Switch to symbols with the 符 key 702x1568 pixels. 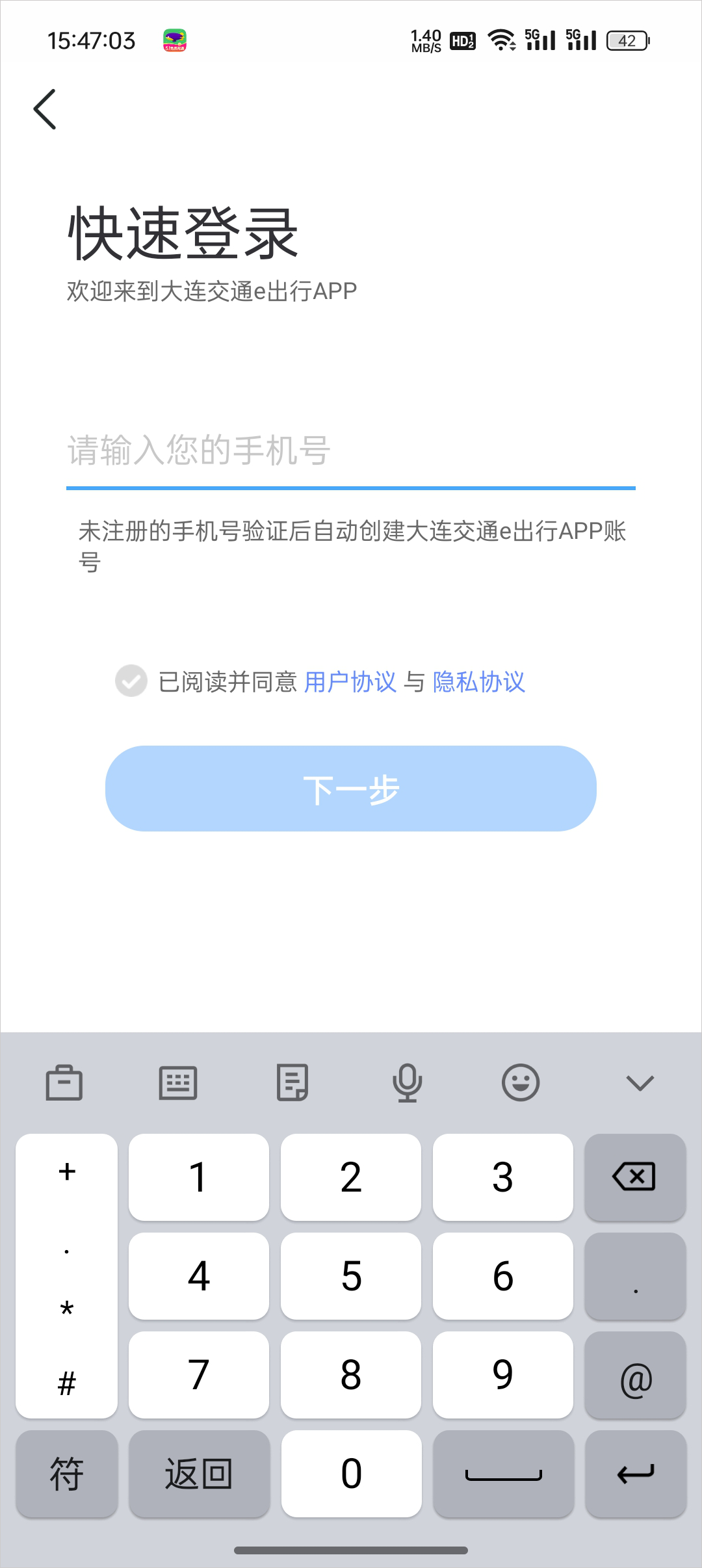(x=67, y=1474)
